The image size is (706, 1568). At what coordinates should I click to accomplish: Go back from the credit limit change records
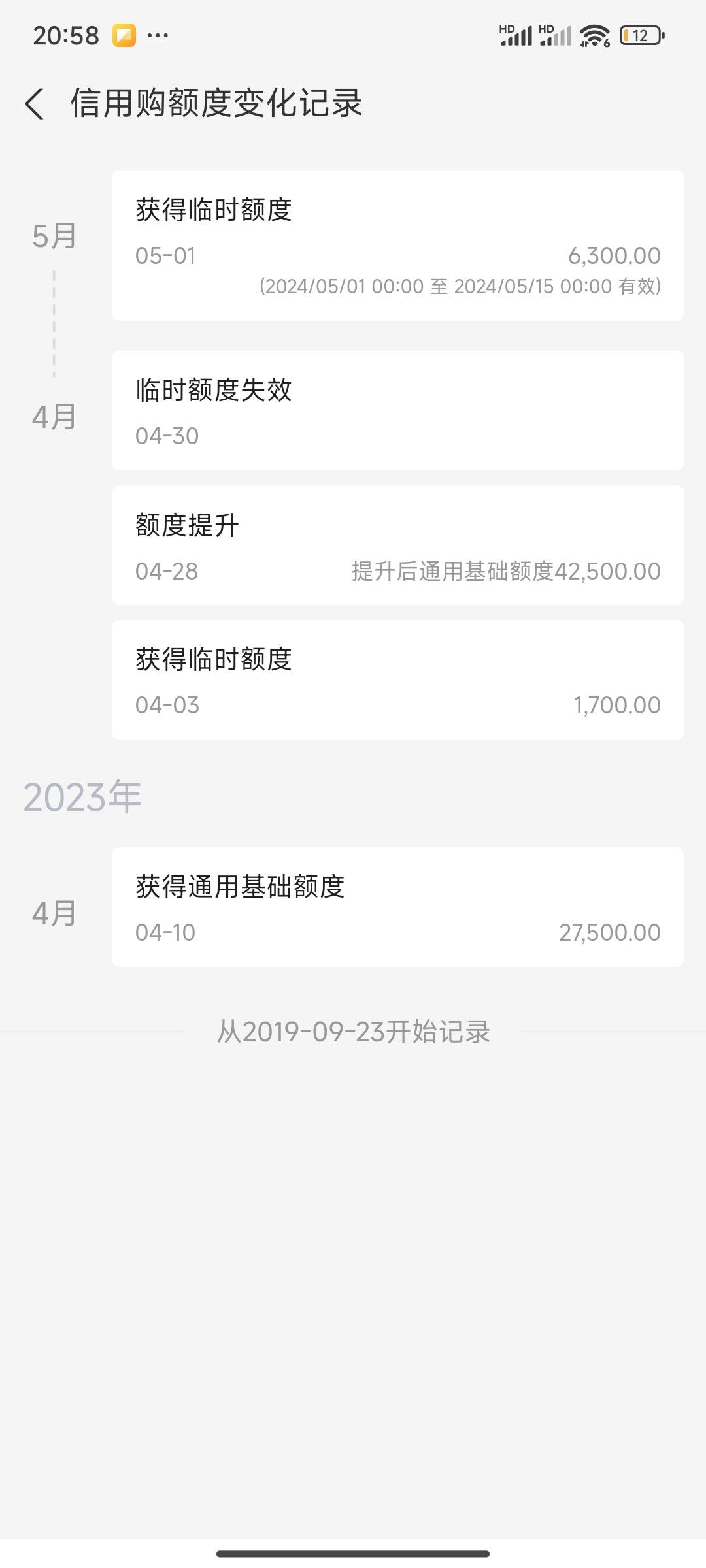pyautogui.click(x=35, y=104)
